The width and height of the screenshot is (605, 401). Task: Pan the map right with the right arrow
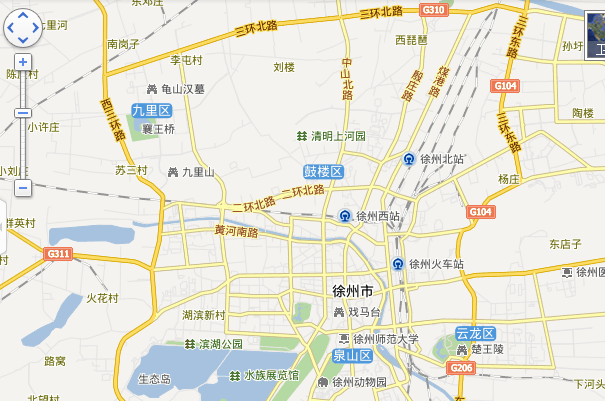[35, 30]
